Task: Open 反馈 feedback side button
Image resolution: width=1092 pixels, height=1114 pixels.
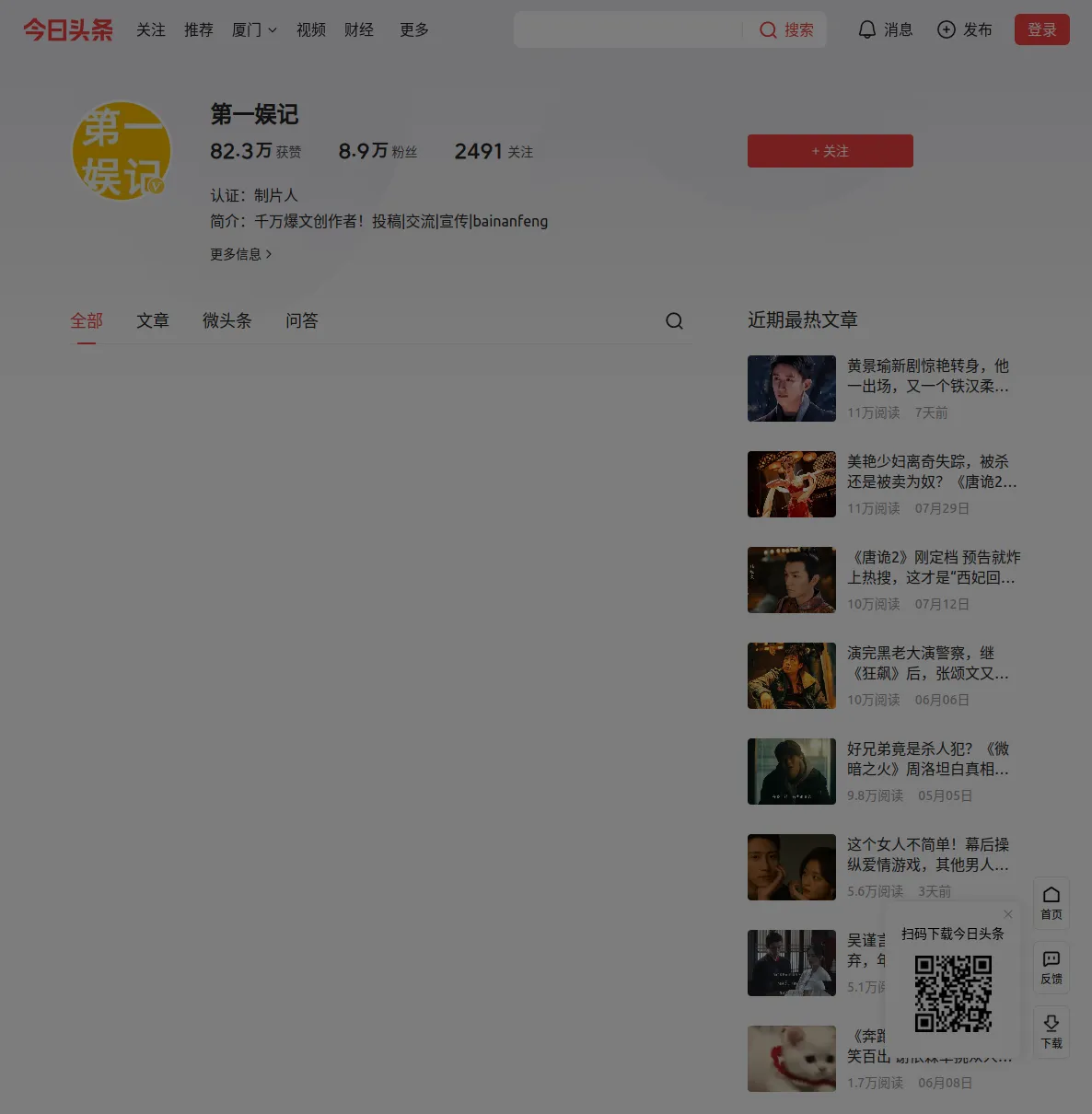Action: click(1051, 967)
